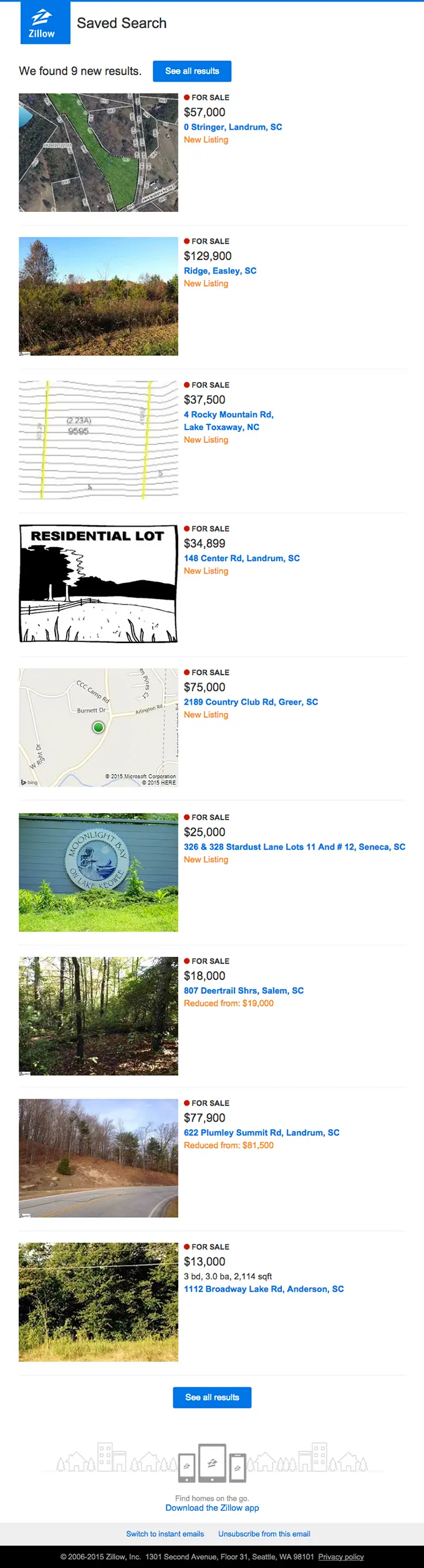The height and width of the screenshot is (1568, 424).
Task: Open 148 Center Rd, Landrum, SC listing
Action: tap(241, 558)
